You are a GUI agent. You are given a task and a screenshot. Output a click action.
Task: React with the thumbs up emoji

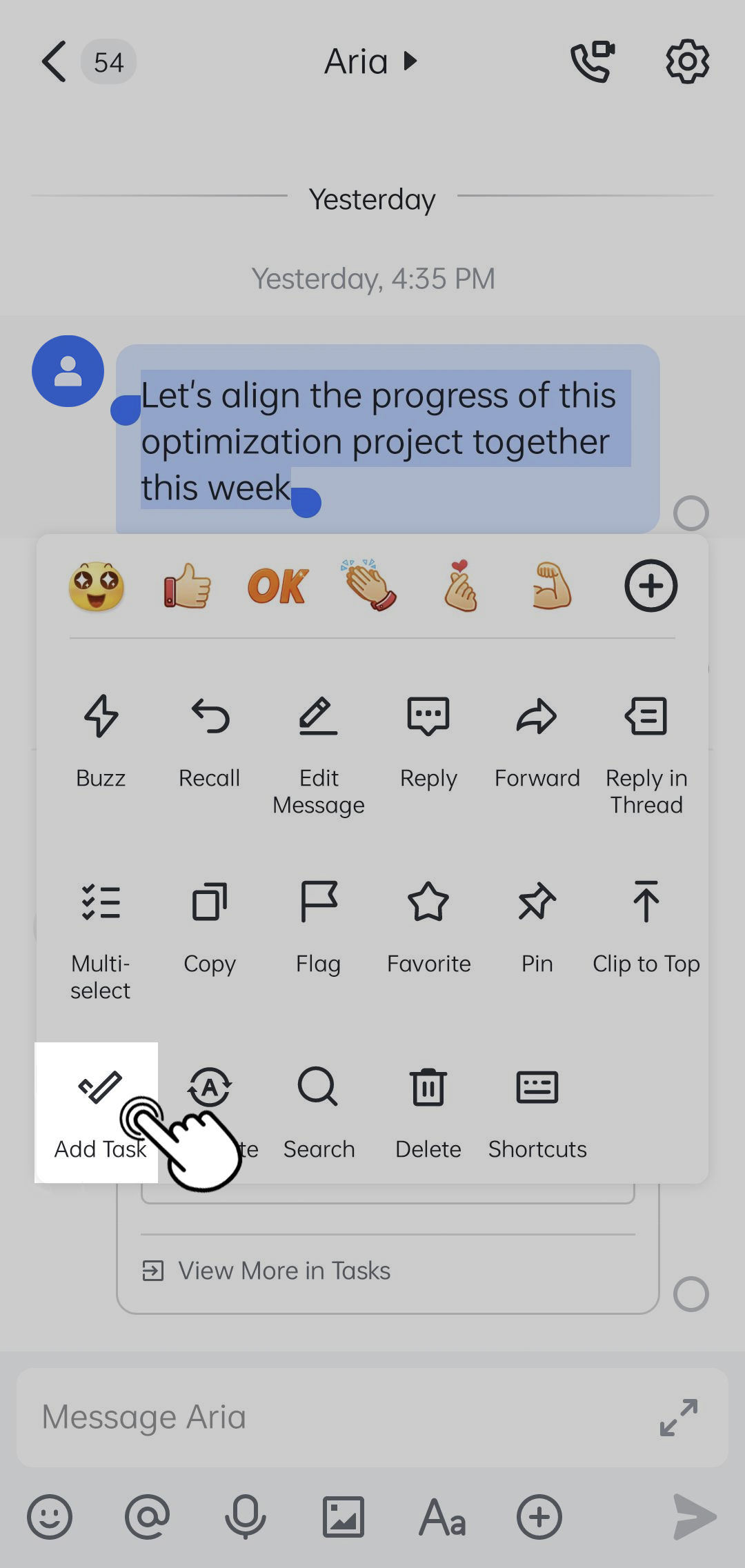tap(187, 586)
